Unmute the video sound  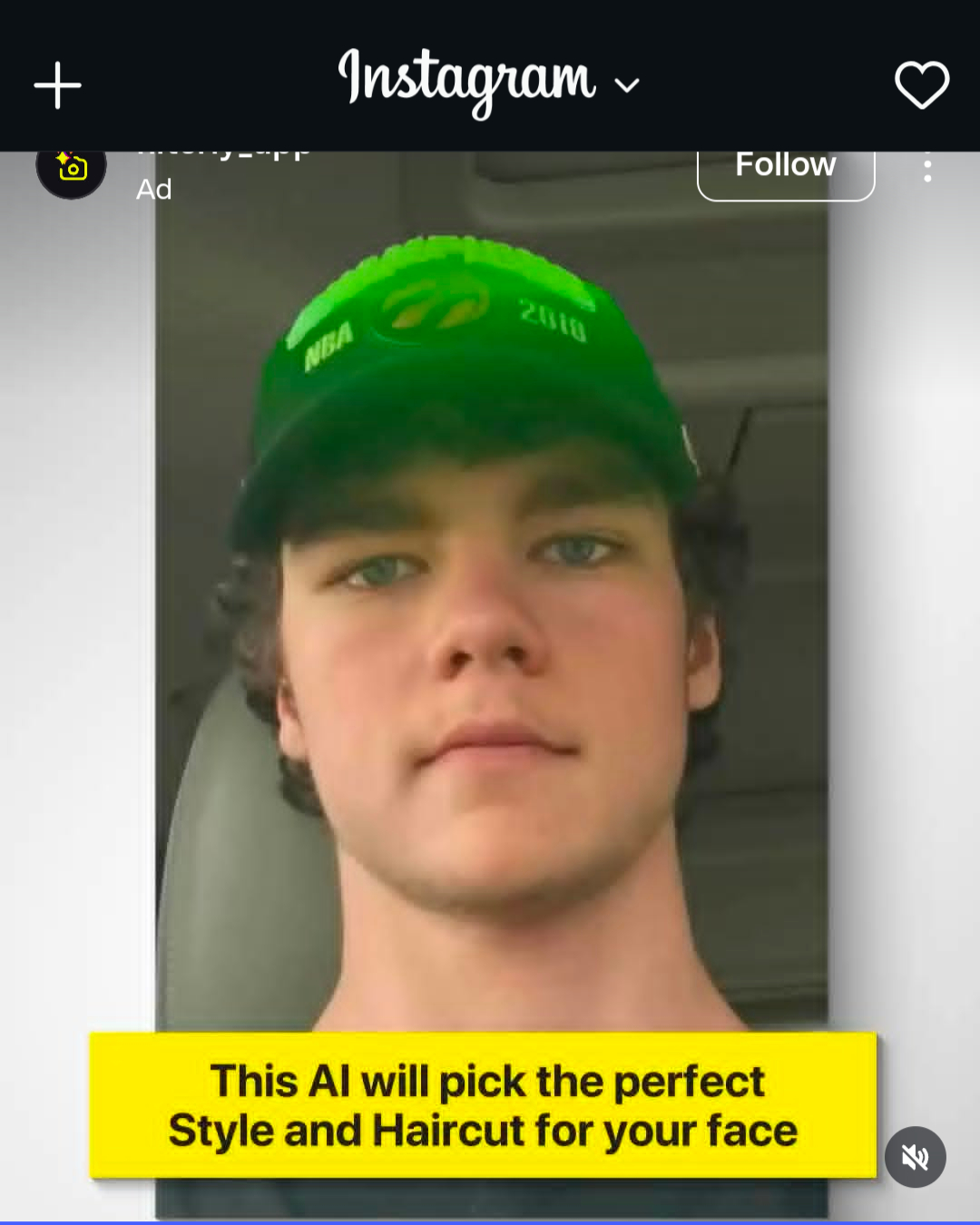[x=915, y=1157]
